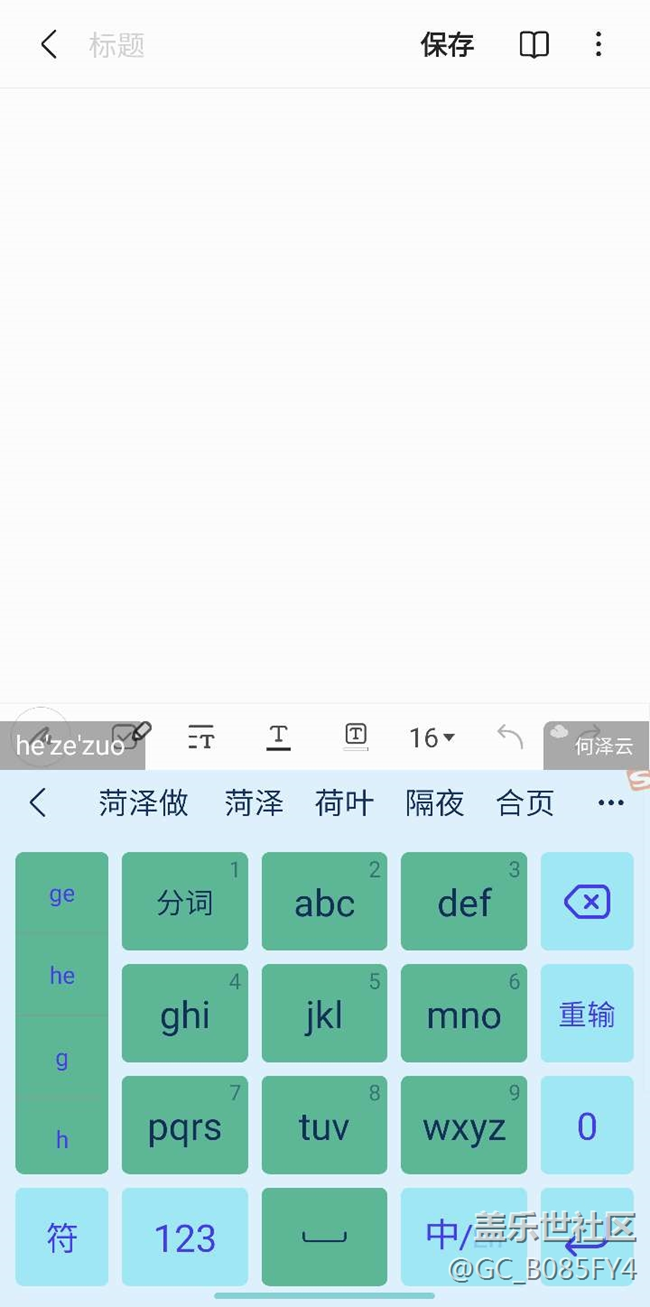Tap 重输 to retype input

click(587, 1014)
